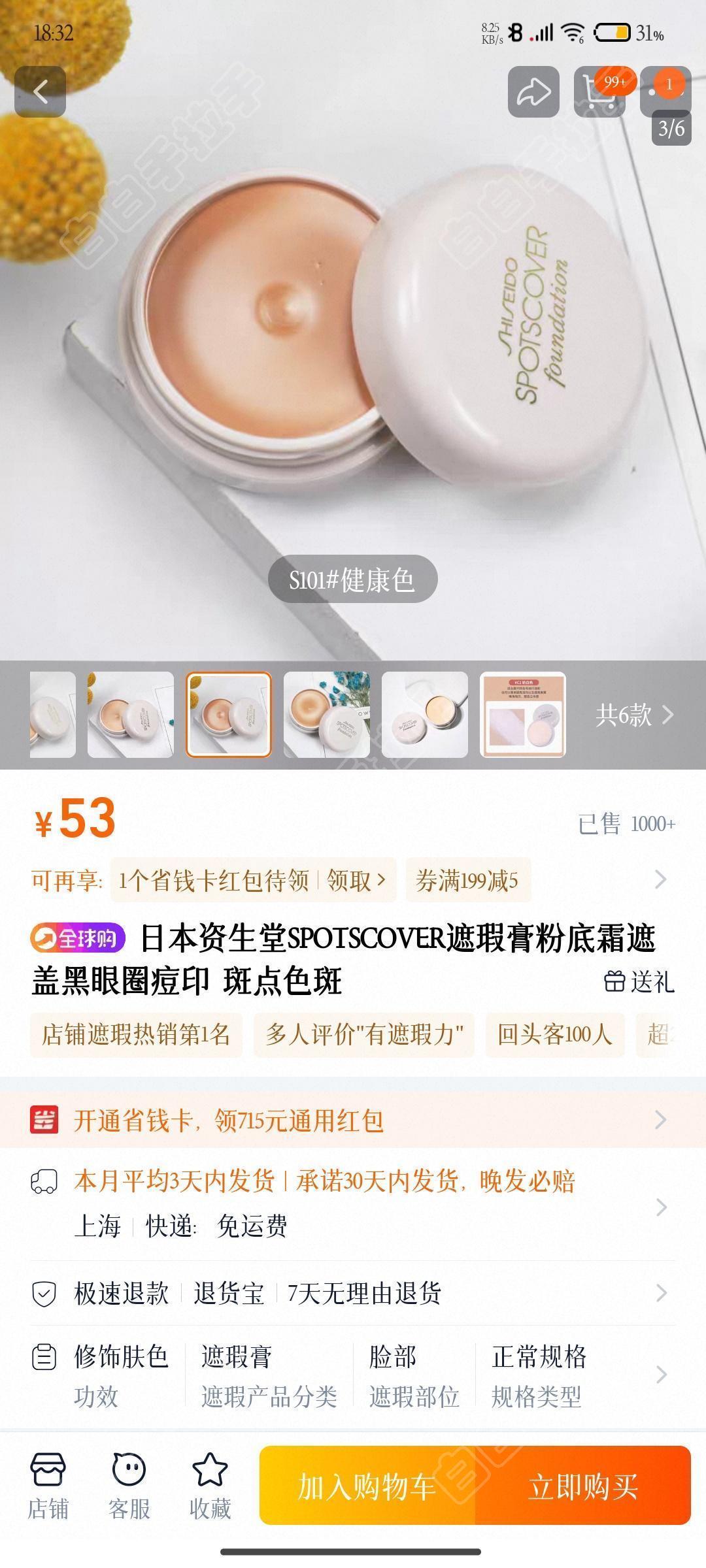Open 开通省钱卡 red packet banner
This screenshot has height=1568, width=706.
(353, 1120)
